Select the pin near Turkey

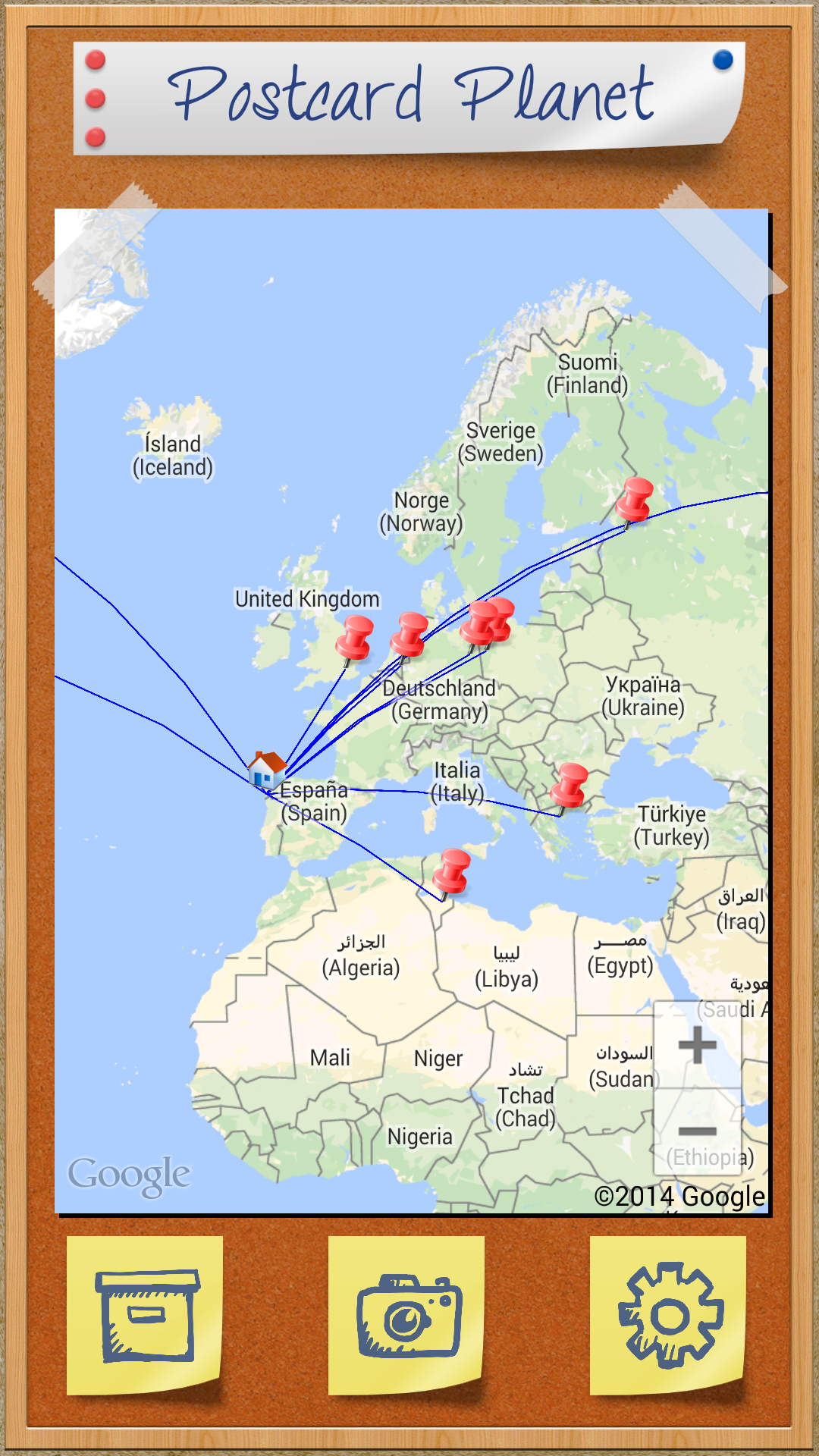coord(570,785)
